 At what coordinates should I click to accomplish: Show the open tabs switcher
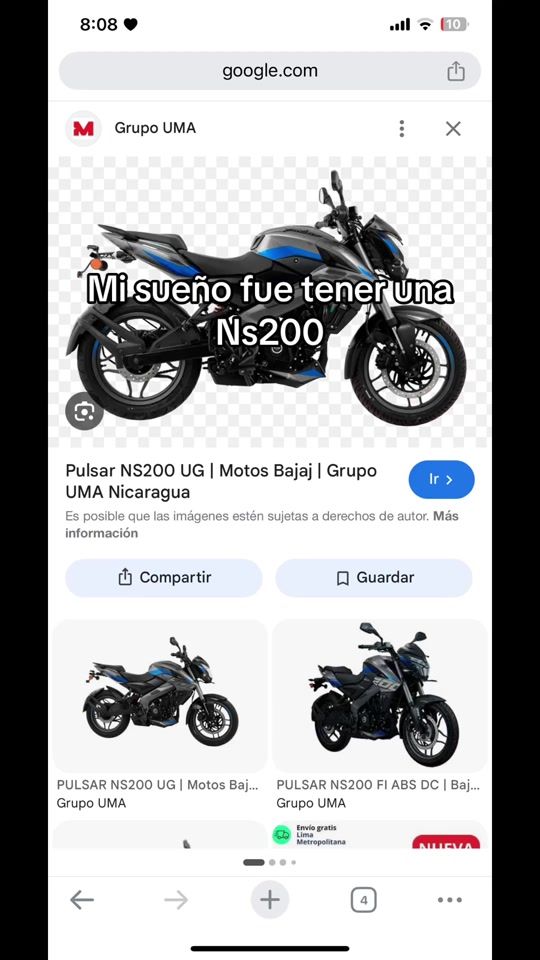point(364,900)
